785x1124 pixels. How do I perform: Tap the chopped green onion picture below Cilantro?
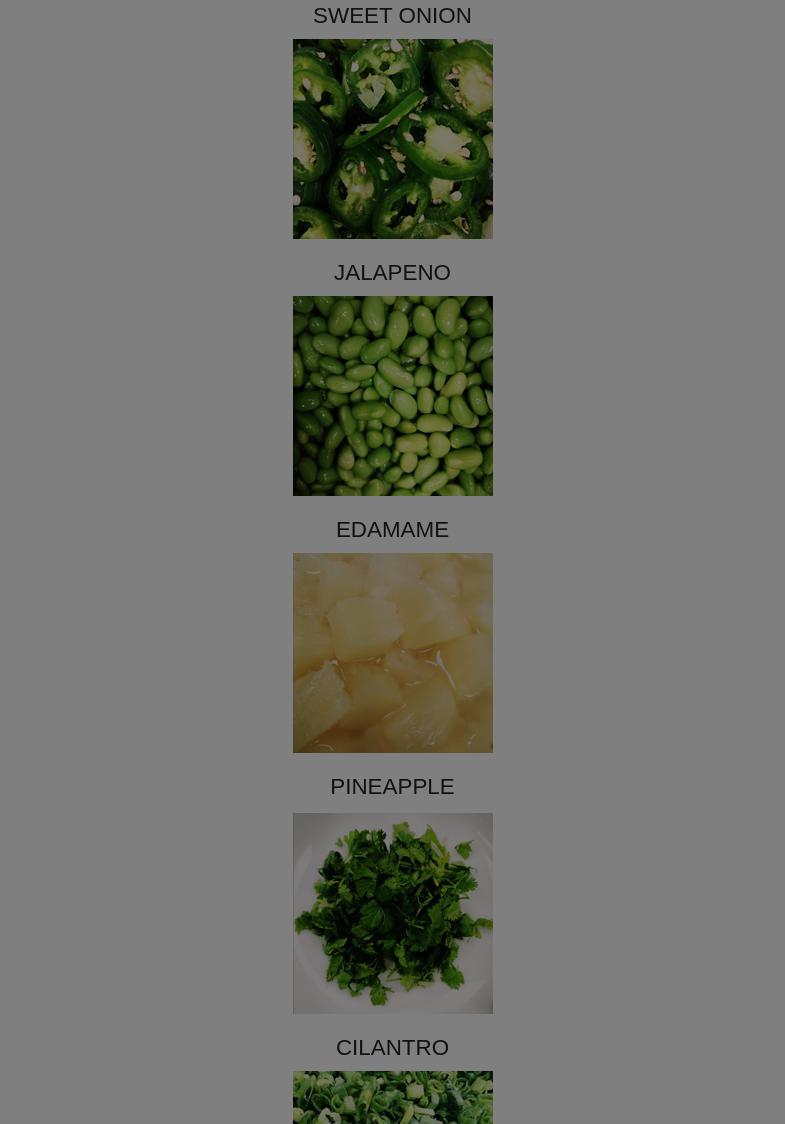(392, 1098)
